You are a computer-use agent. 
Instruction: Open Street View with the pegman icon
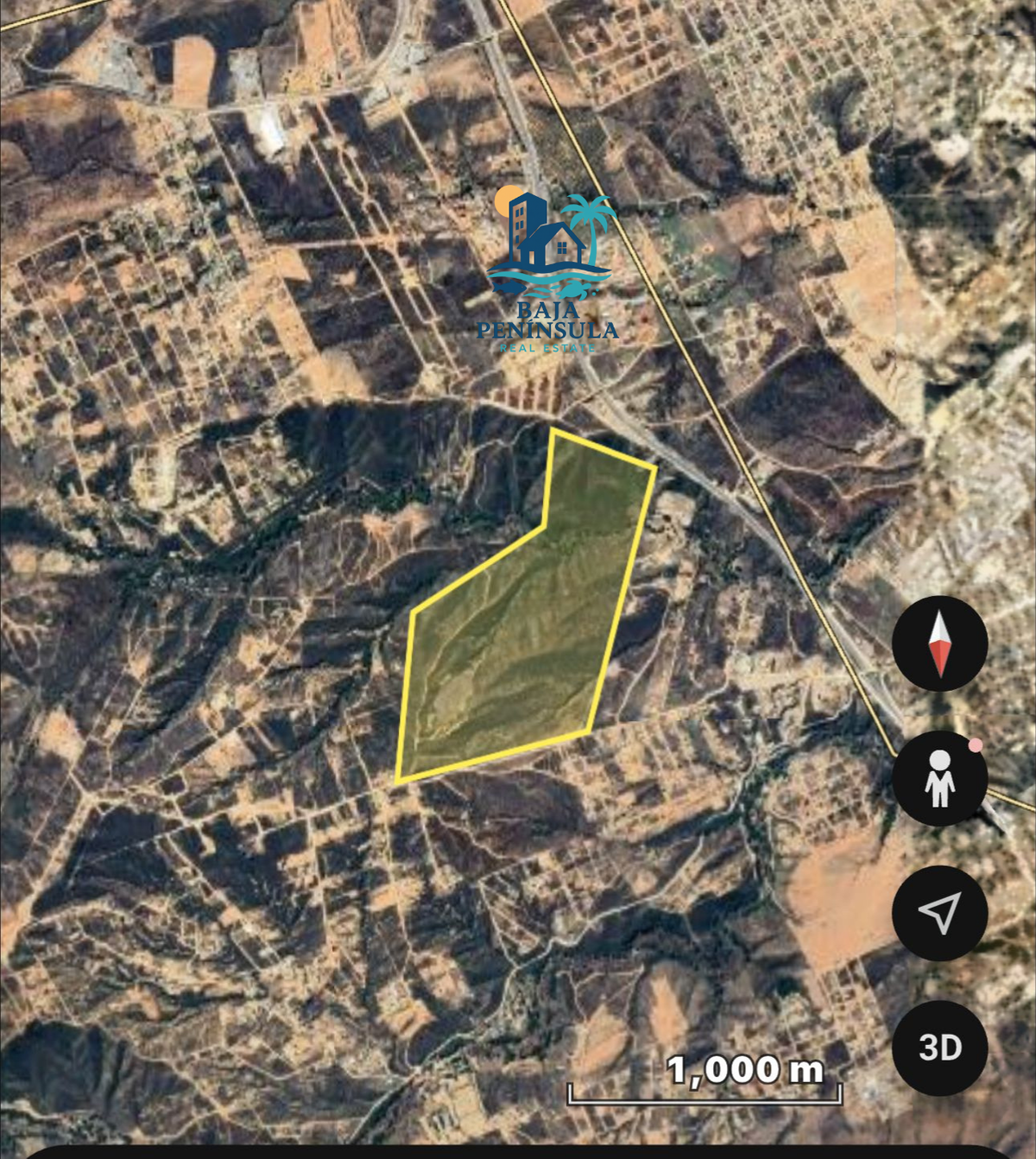[939, 778]
